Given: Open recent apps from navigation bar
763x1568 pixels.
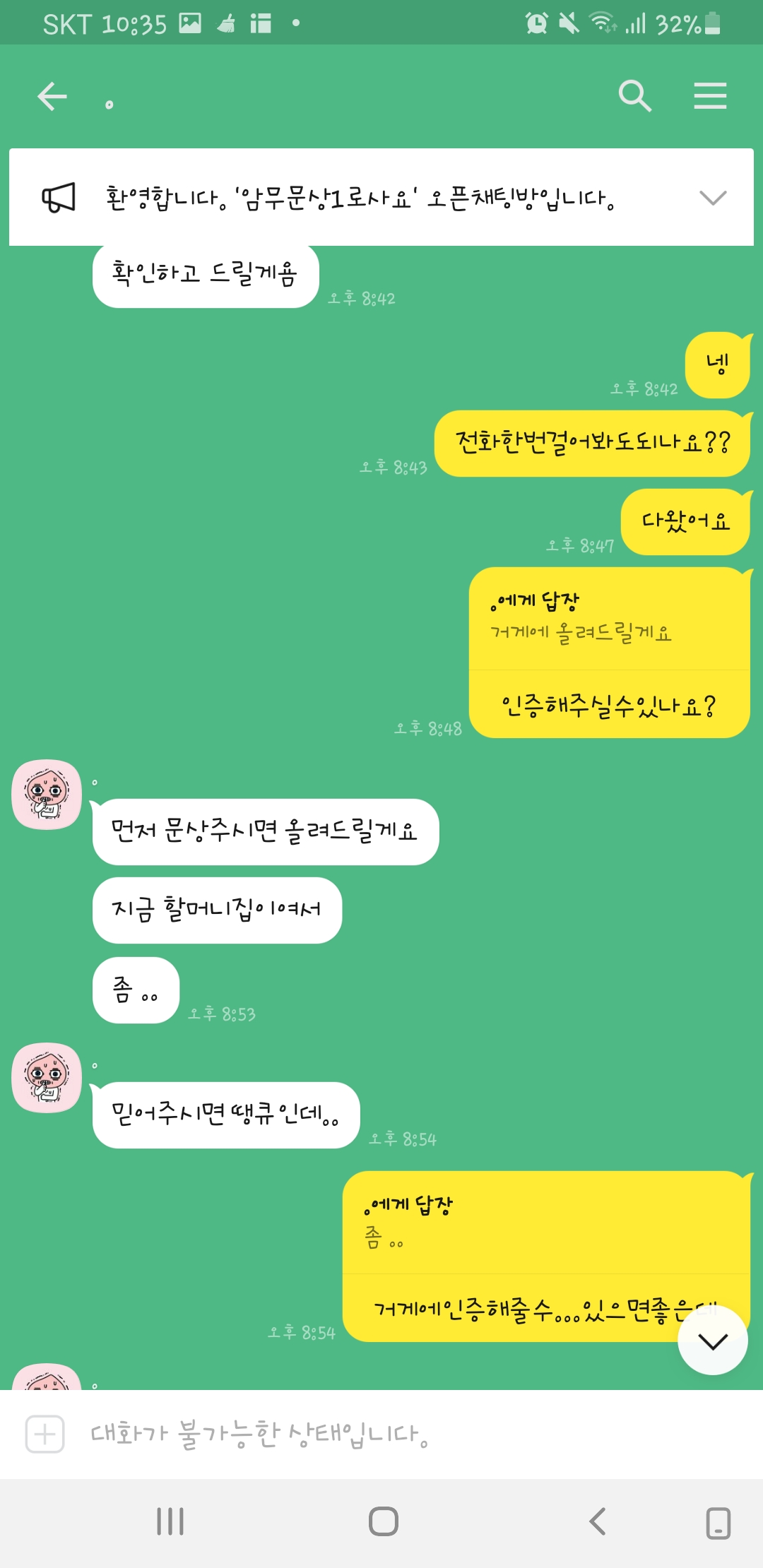Looking at the screenshot, I should point(170,1521).
